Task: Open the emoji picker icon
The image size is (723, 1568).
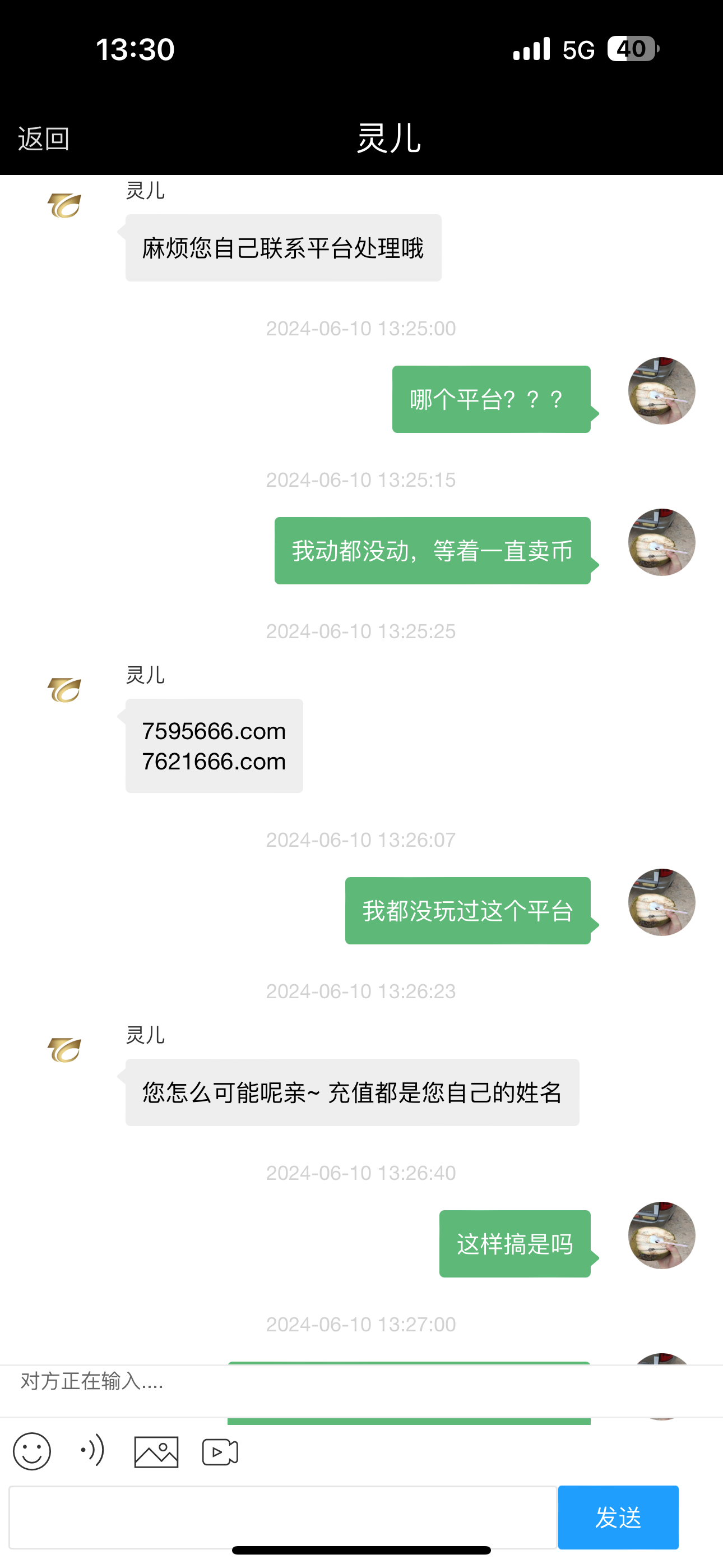Action: click(x=33, y=1452)
